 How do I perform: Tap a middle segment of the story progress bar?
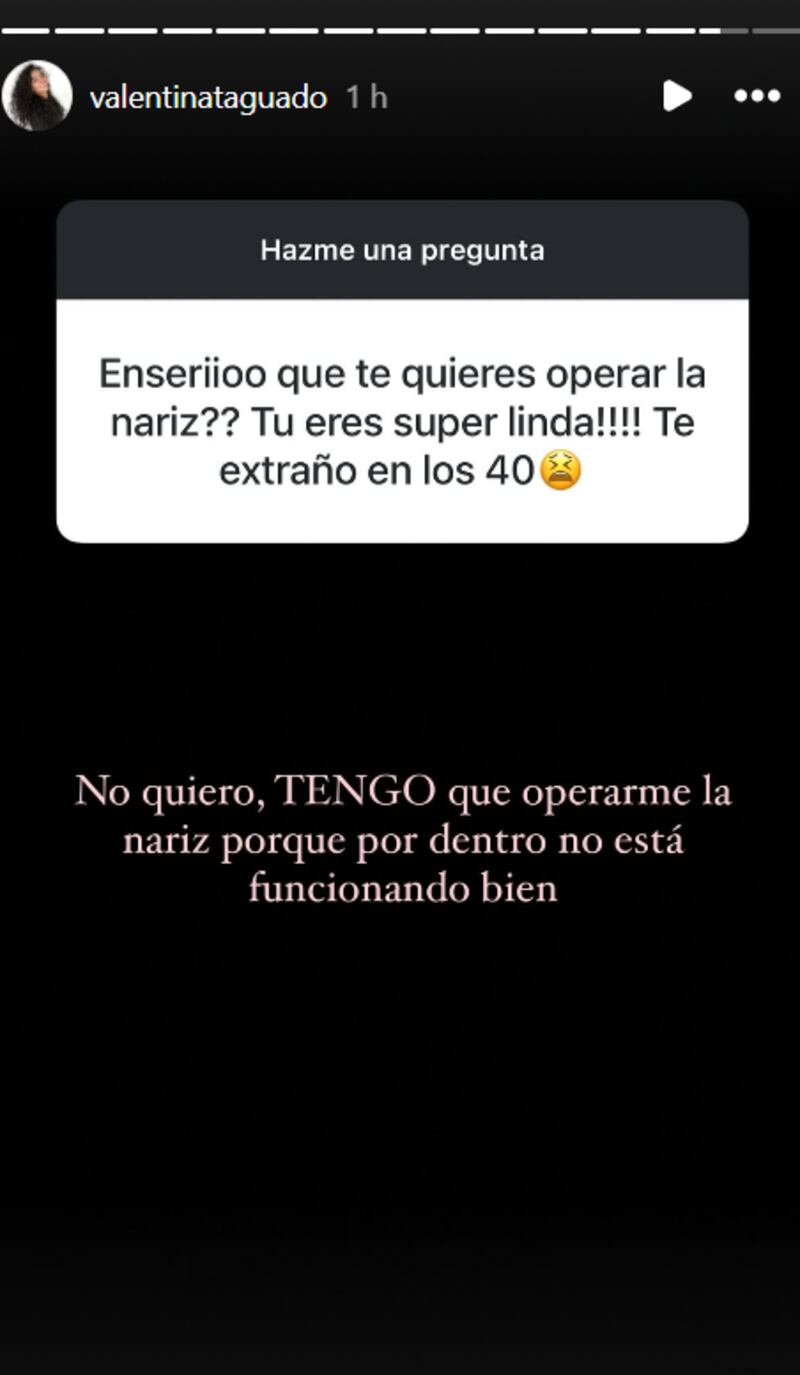tap(400, 33)
